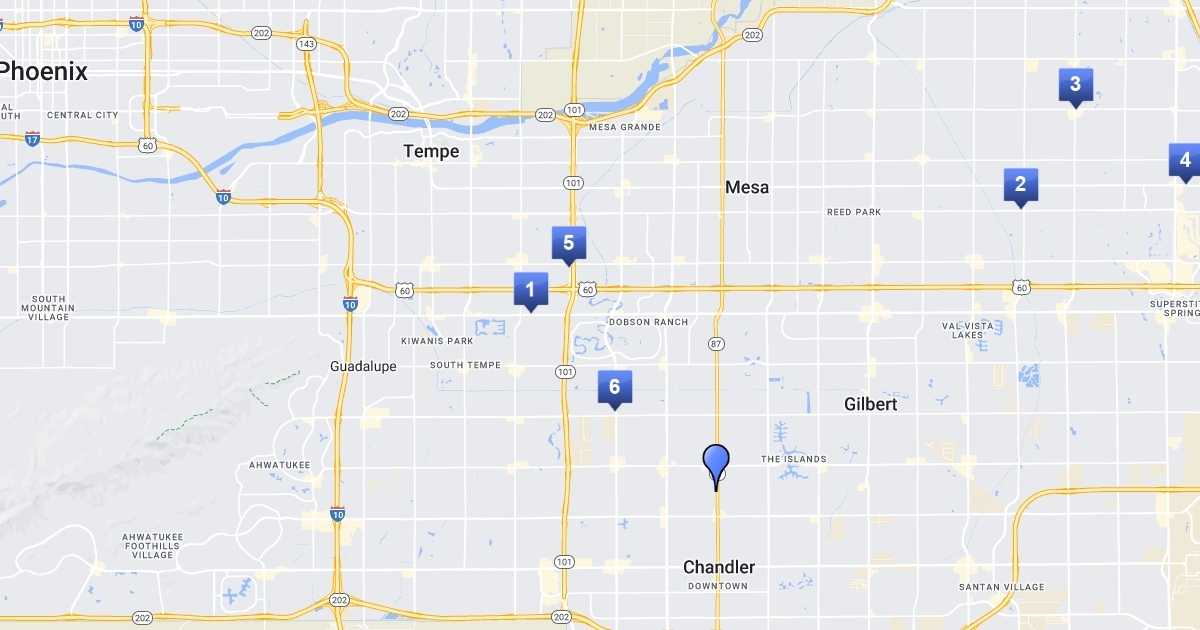Open map marker number 6
The width and height of the screenshot is (1200, 630).
click(614, 388)
